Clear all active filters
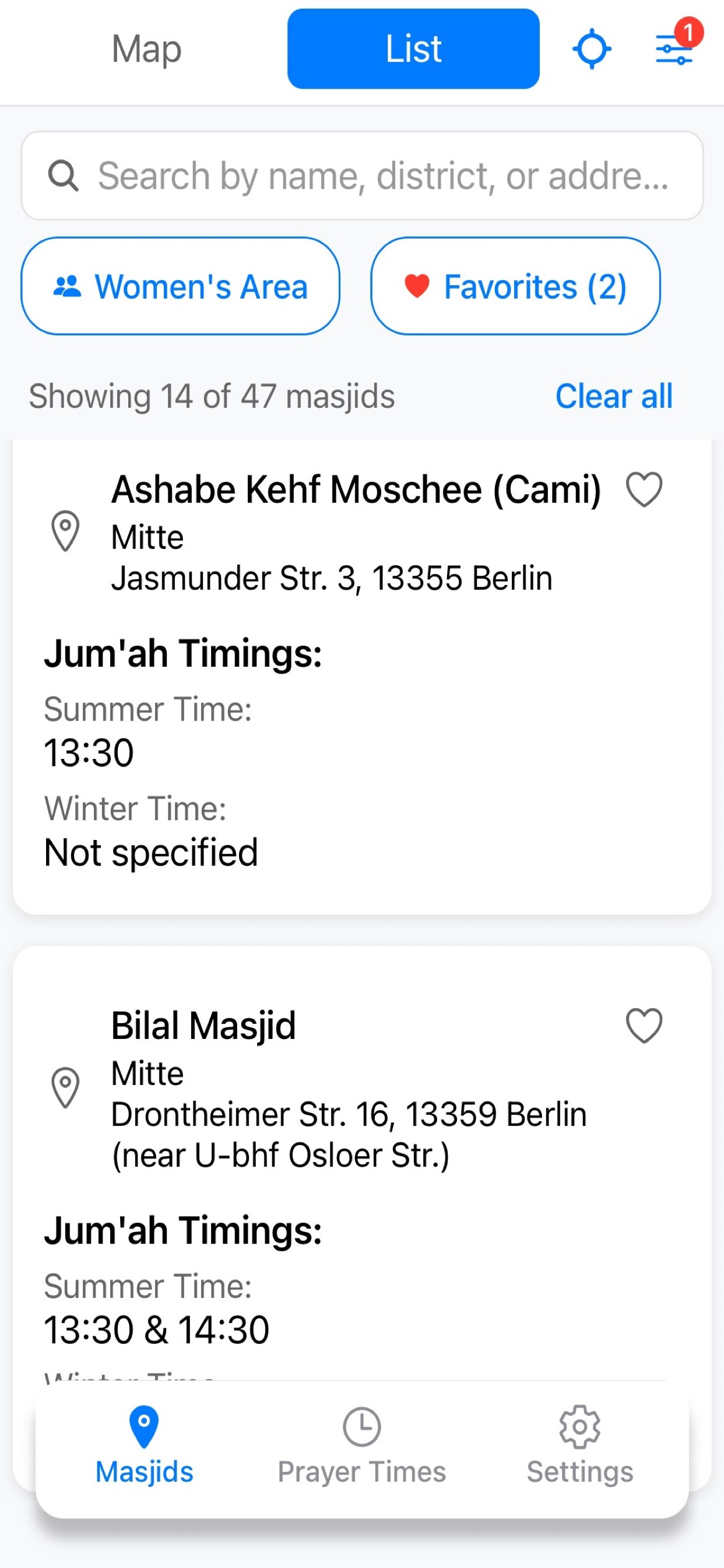724x1568 pixels. point(614,396)
